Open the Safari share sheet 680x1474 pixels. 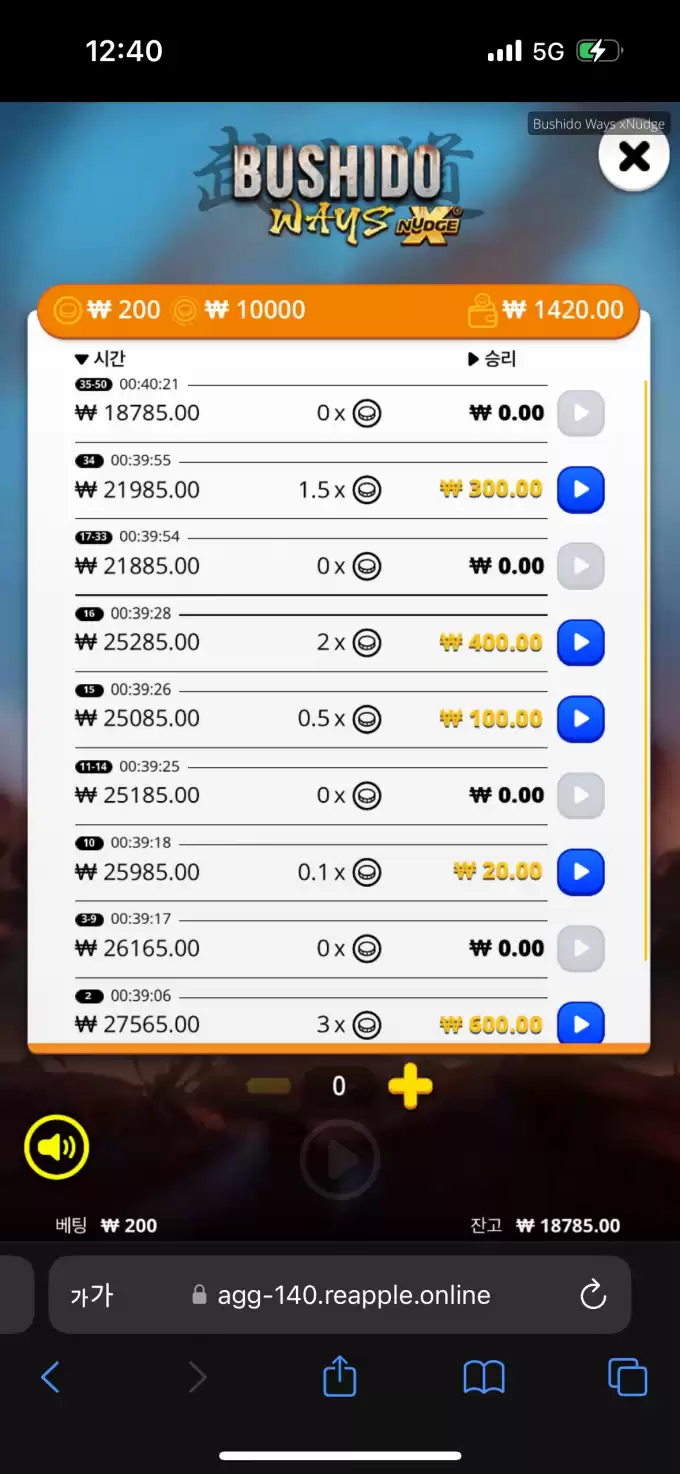coord(340,1377)
